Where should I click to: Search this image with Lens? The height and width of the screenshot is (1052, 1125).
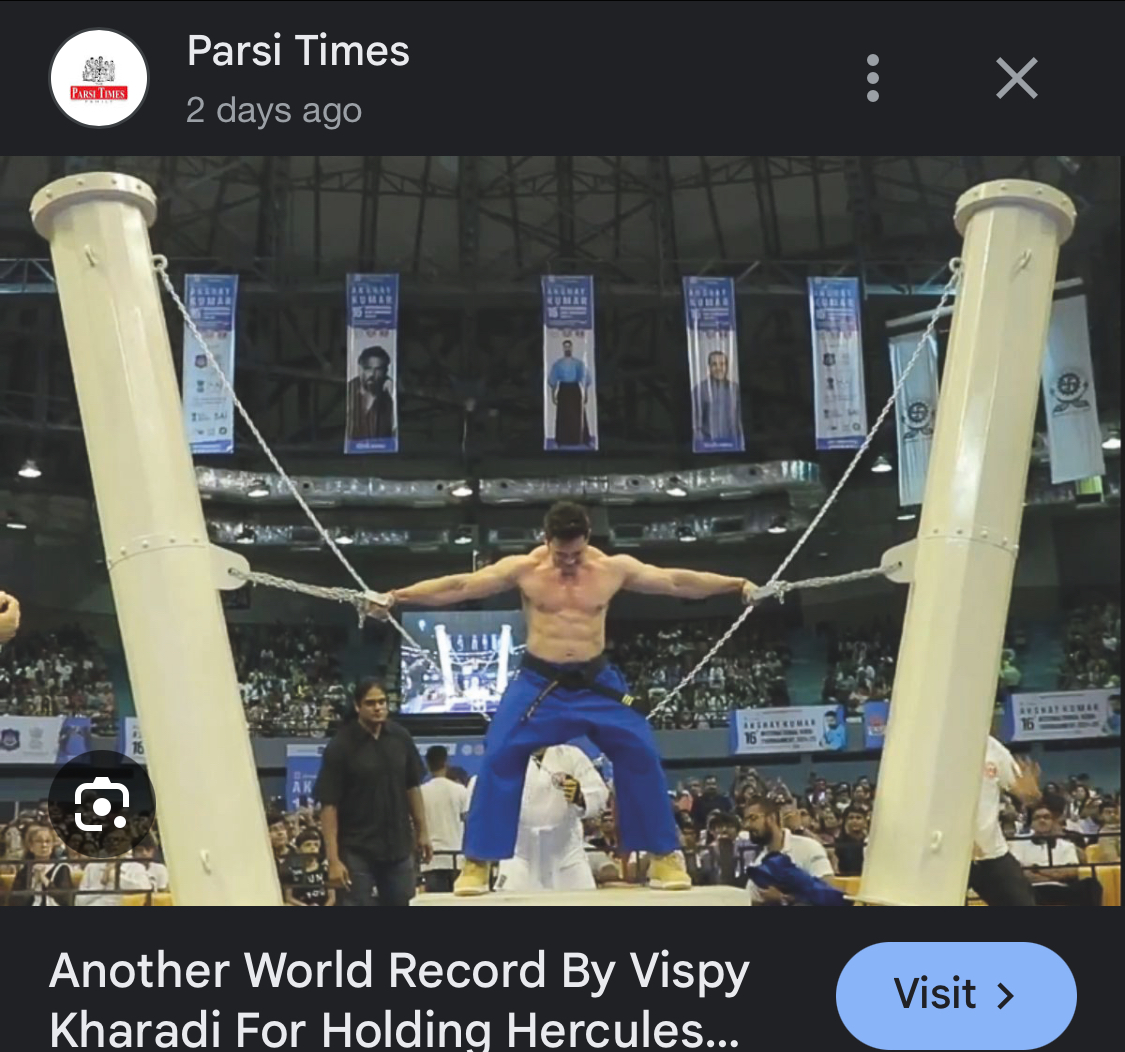[x=101, y=803]
